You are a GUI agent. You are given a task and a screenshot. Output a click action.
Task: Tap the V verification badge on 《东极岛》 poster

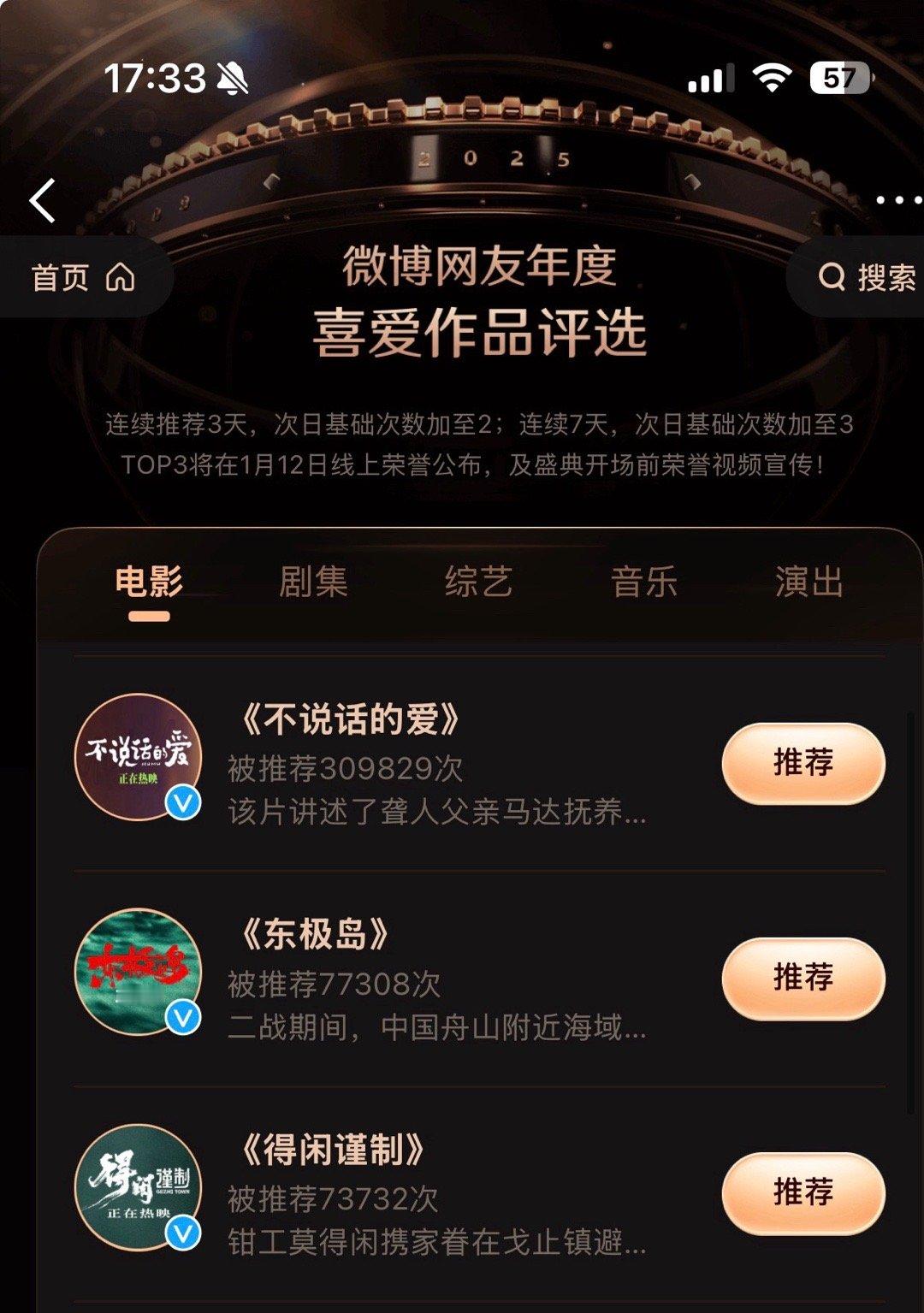(181, 1017)
